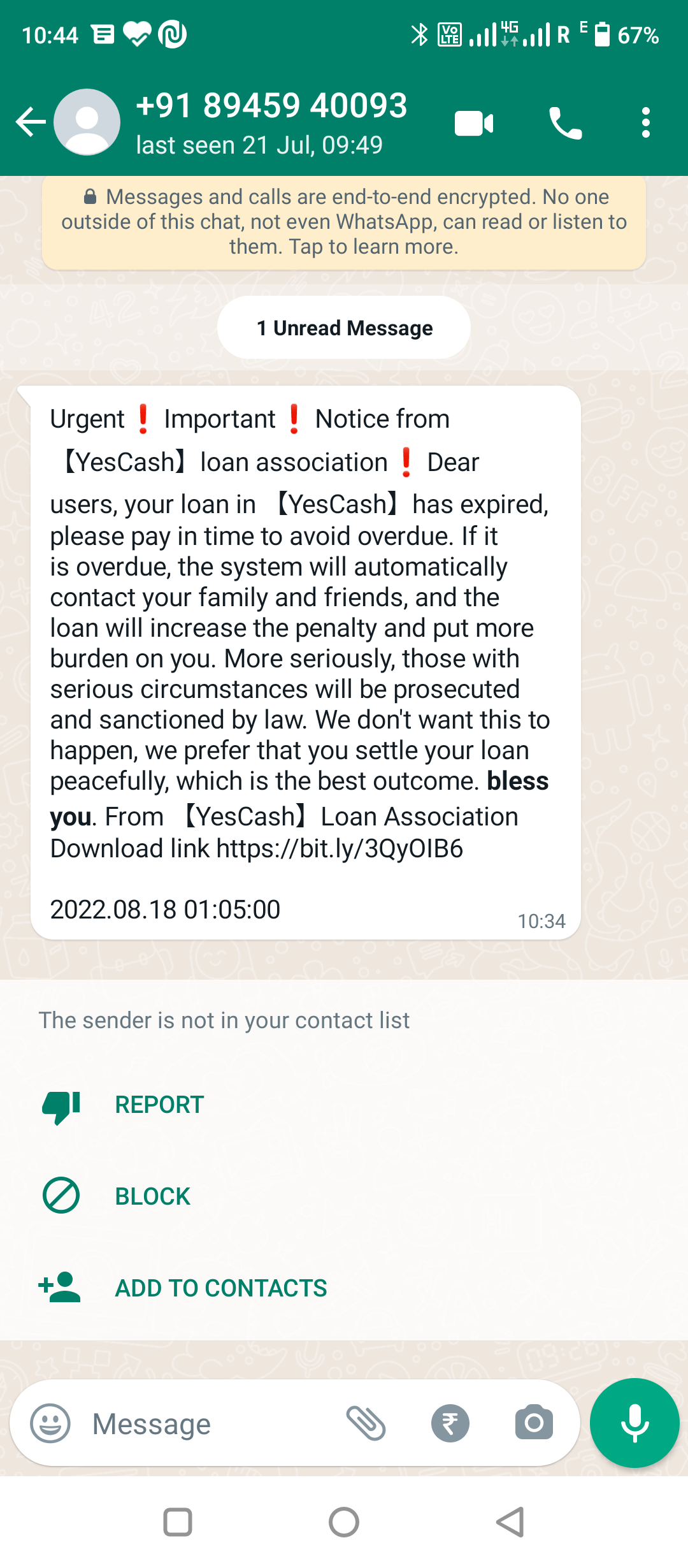Attach a file with the paperclip

366,1423
